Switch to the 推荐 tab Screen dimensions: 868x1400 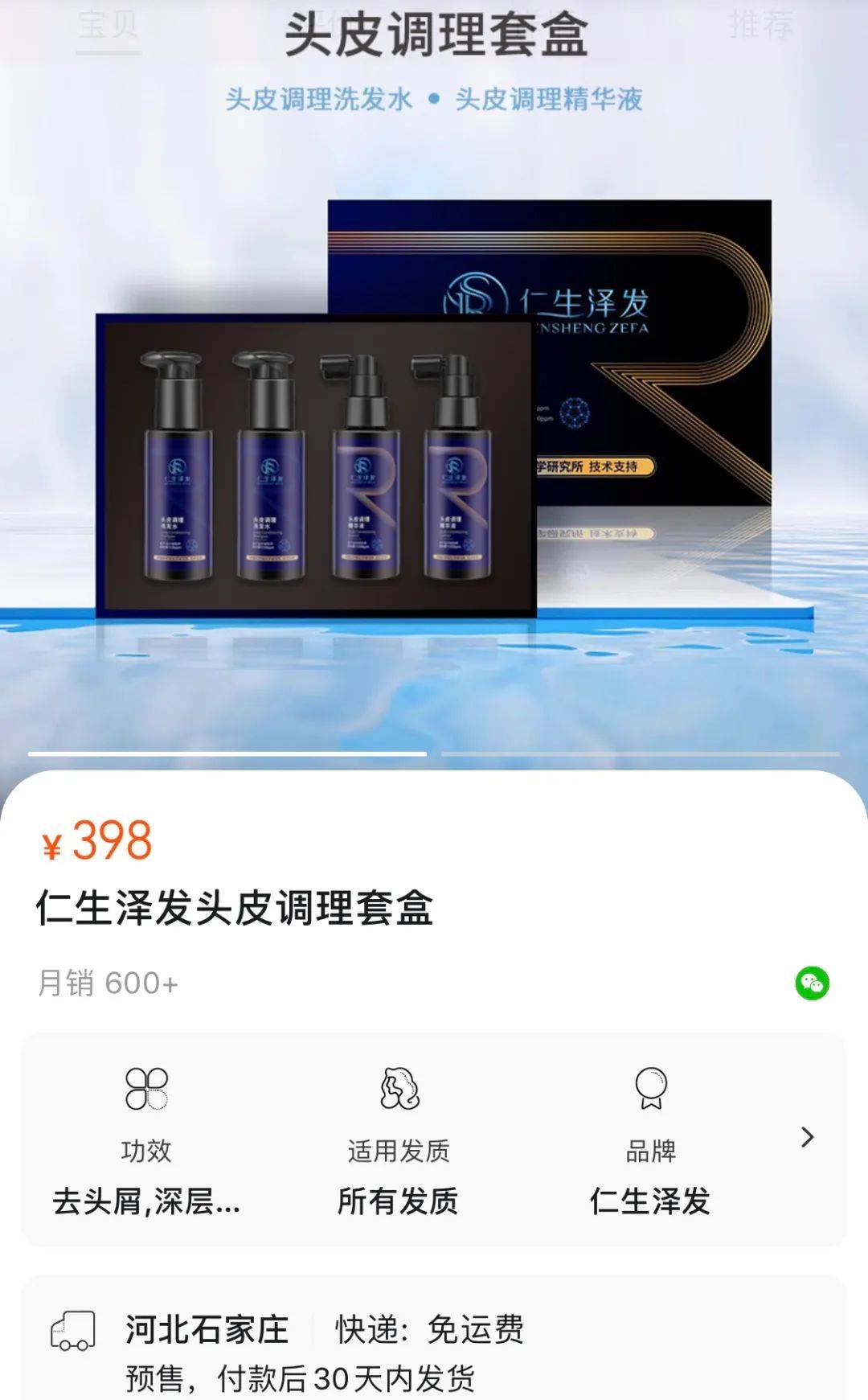click(760, 24)
